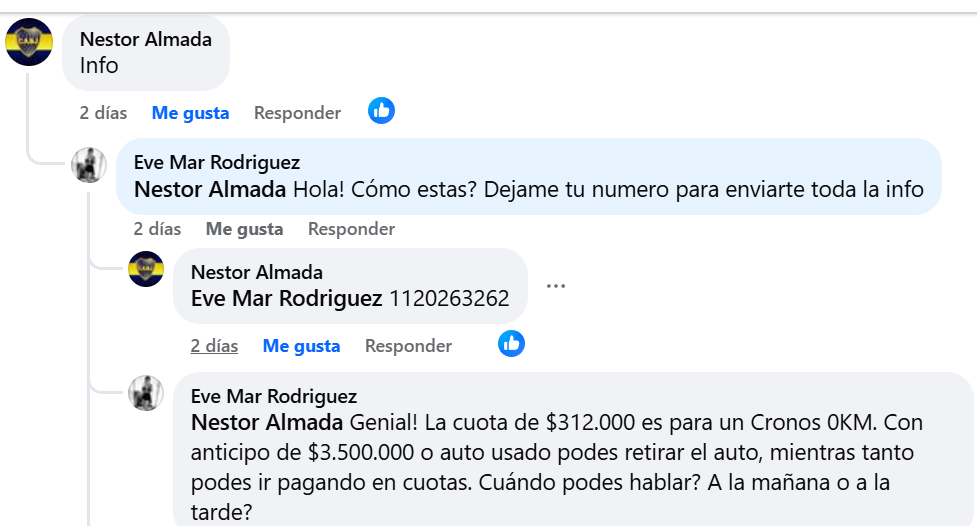Open the underlined 2 días timestamp link
Screen dimensions: 977x526
[x=214, y=346]
